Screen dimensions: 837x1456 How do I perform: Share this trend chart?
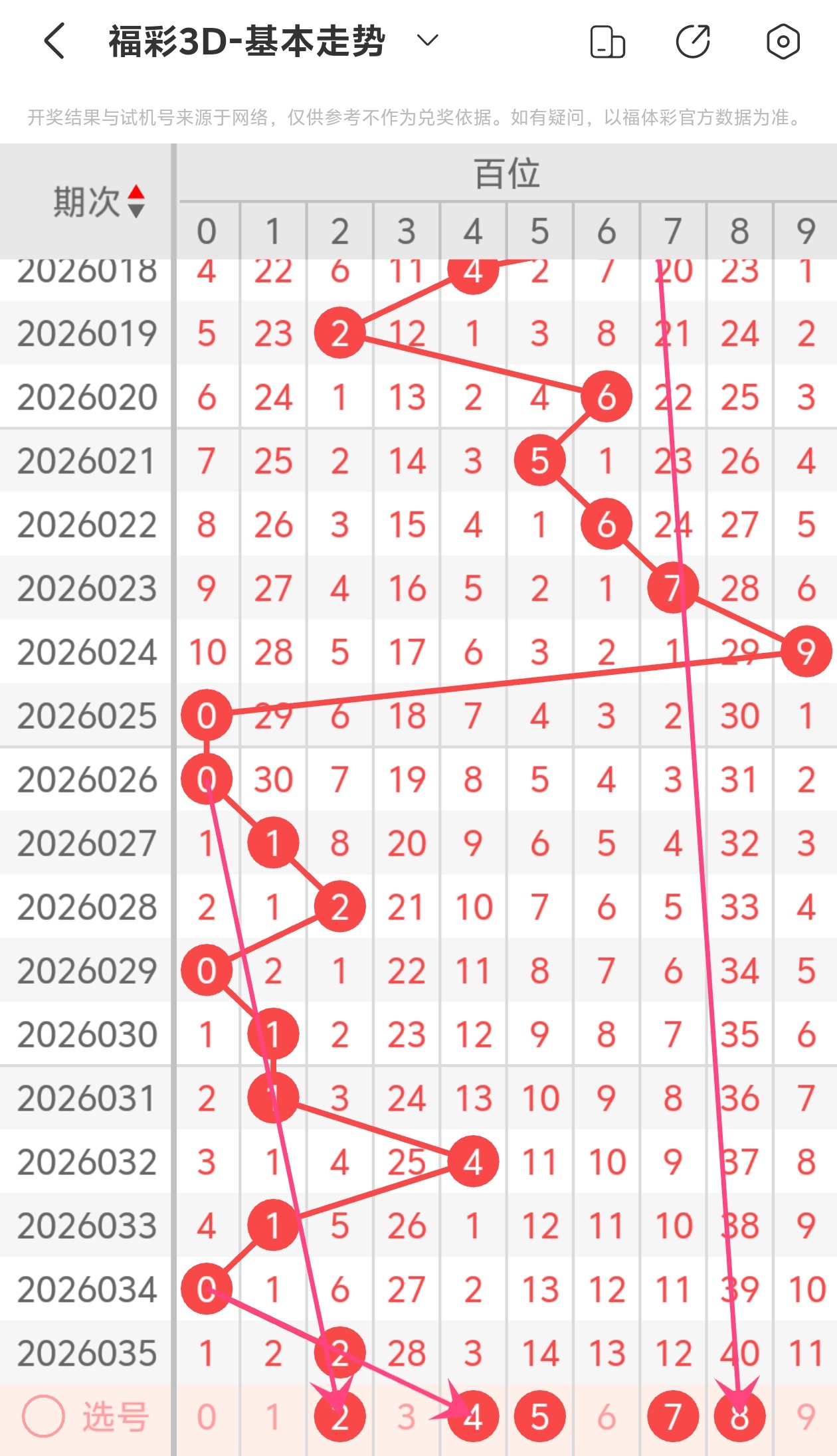click(x=693, y=42)
